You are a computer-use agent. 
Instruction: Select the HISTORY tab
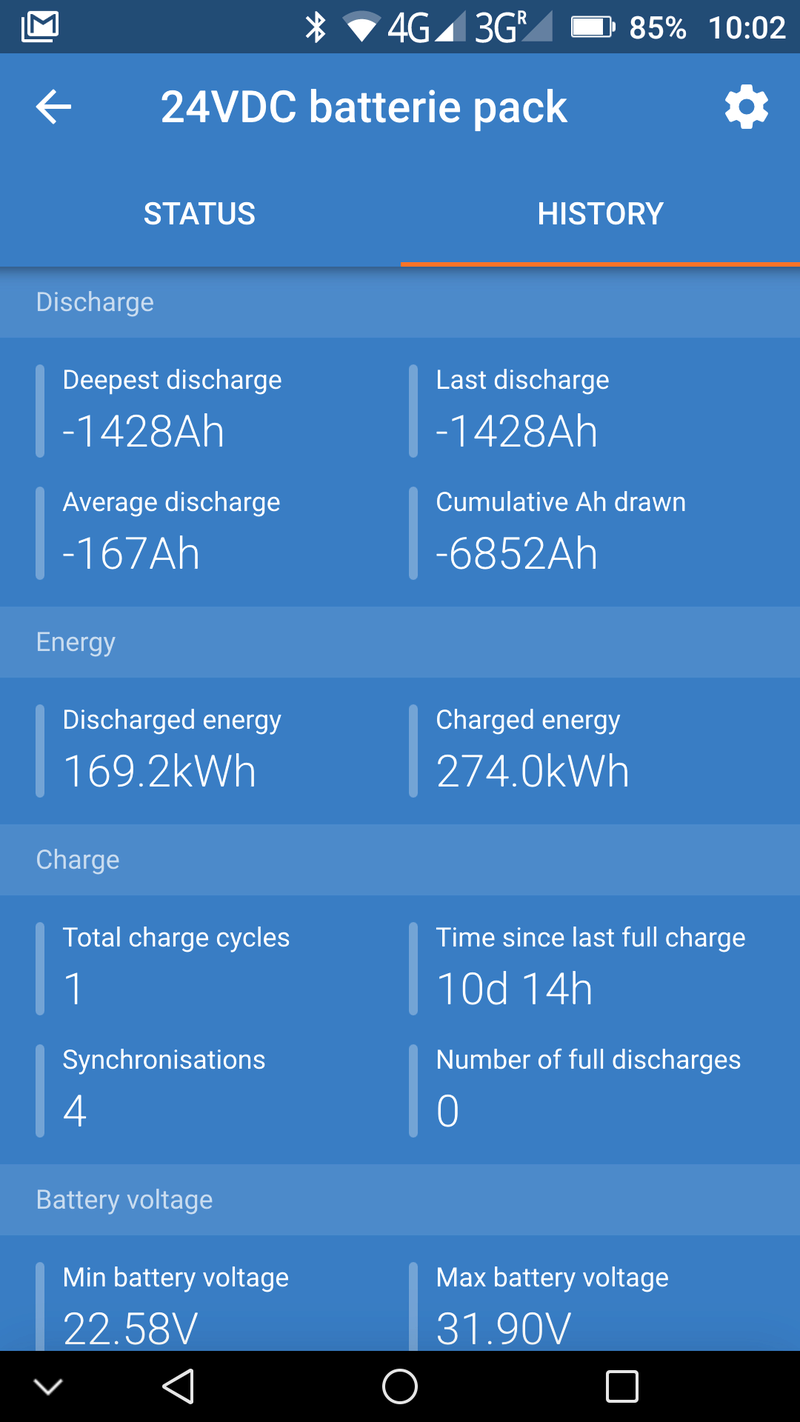(x=600, y=214)
